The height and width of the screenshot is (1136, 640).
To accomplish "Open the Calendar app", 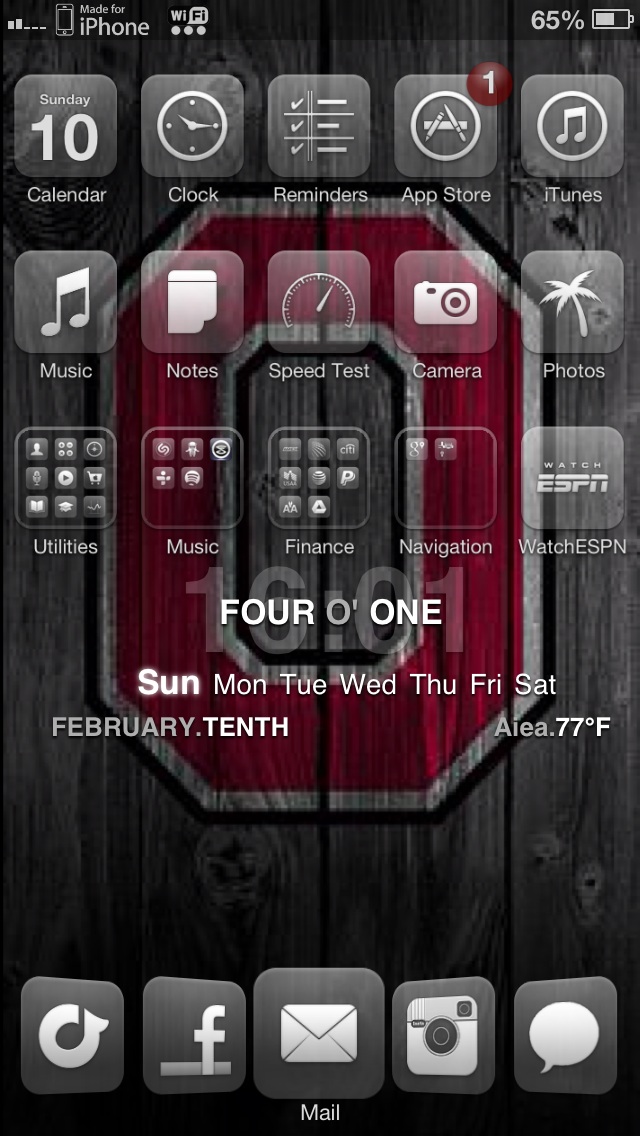I will 65,126.
